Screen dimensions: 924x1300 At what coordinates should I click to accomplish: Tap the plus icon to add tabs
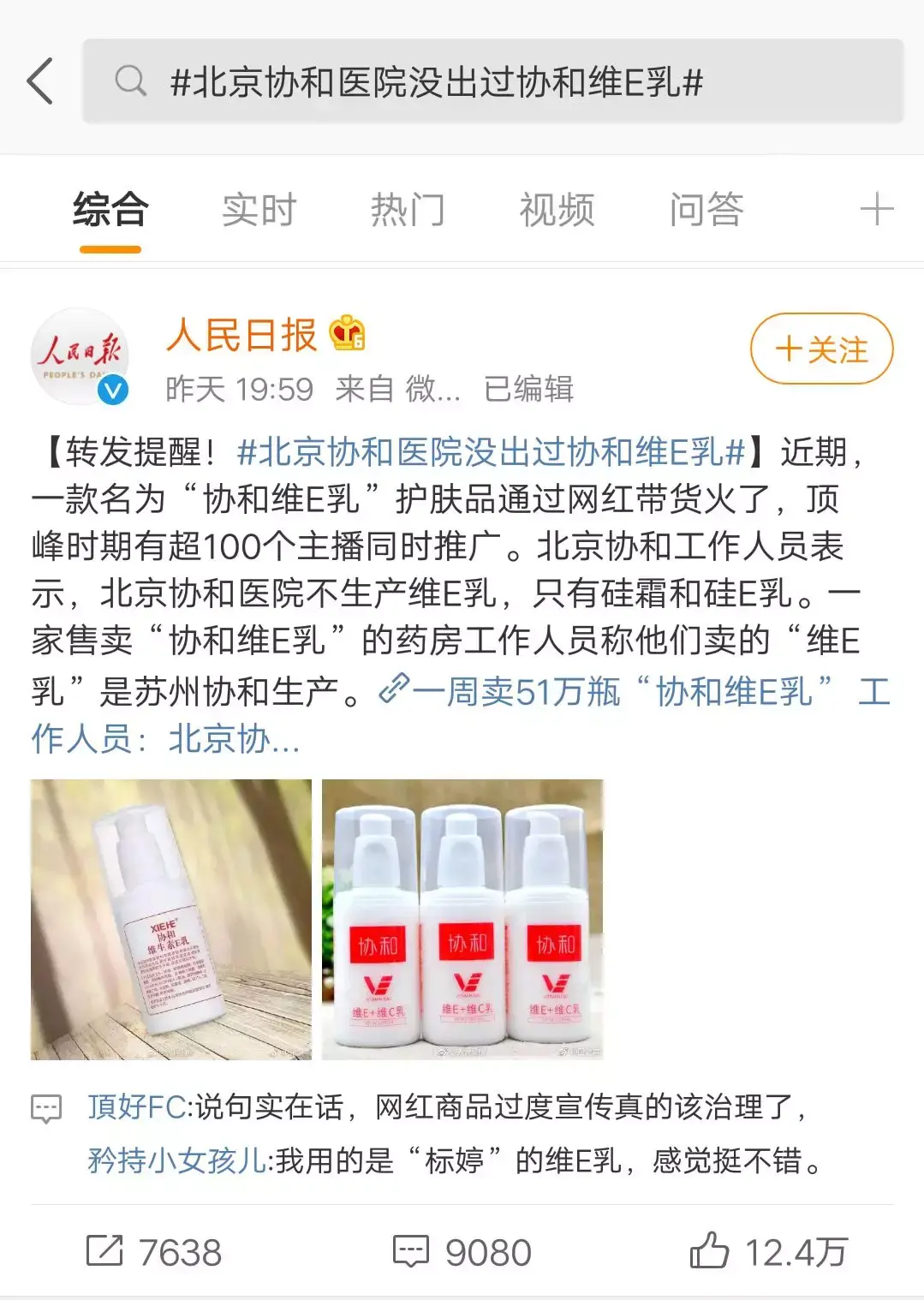tap(876, 210)
